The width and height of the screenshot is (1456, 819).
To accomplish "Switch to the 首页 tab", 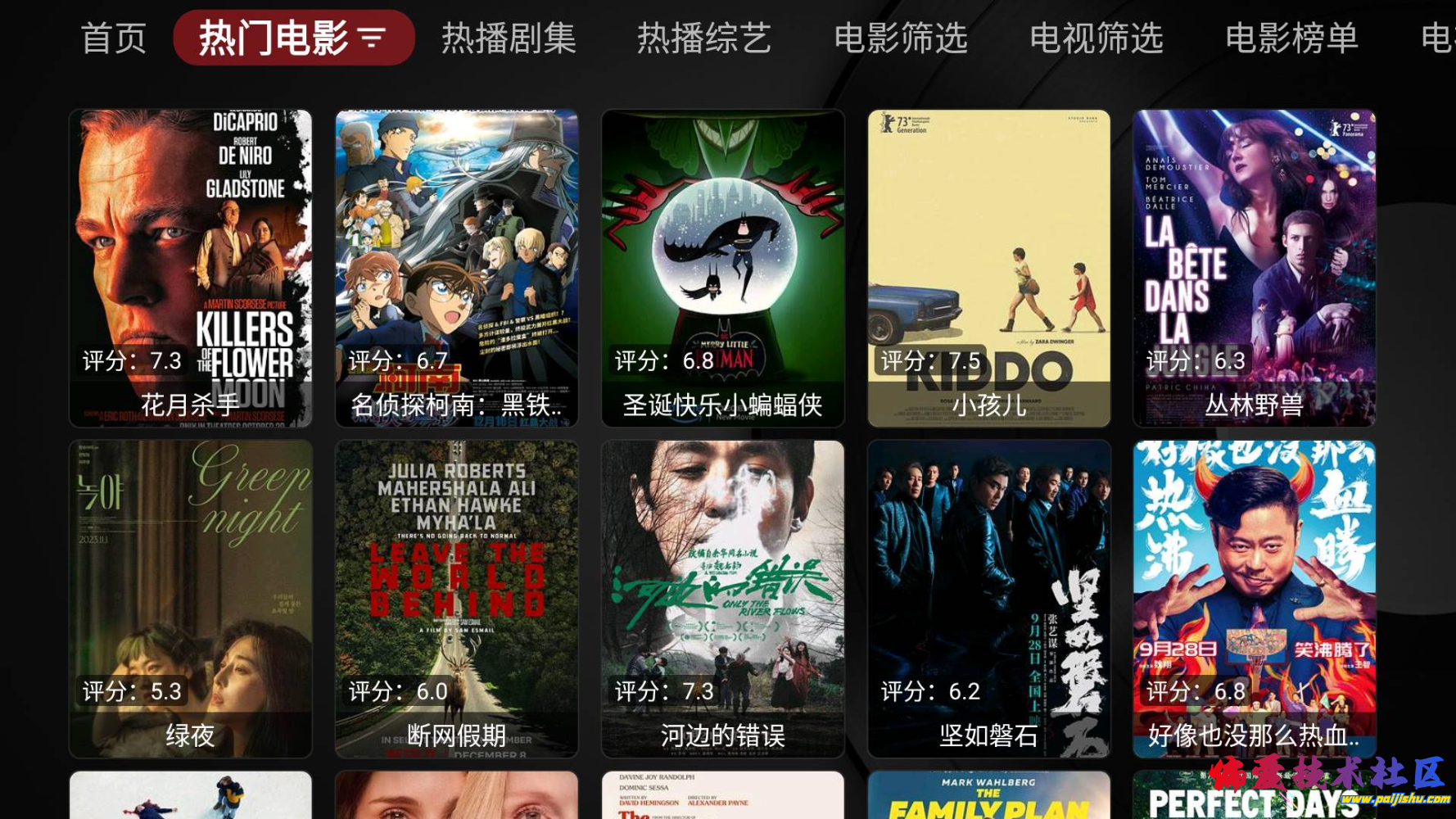I will (113, 38).
